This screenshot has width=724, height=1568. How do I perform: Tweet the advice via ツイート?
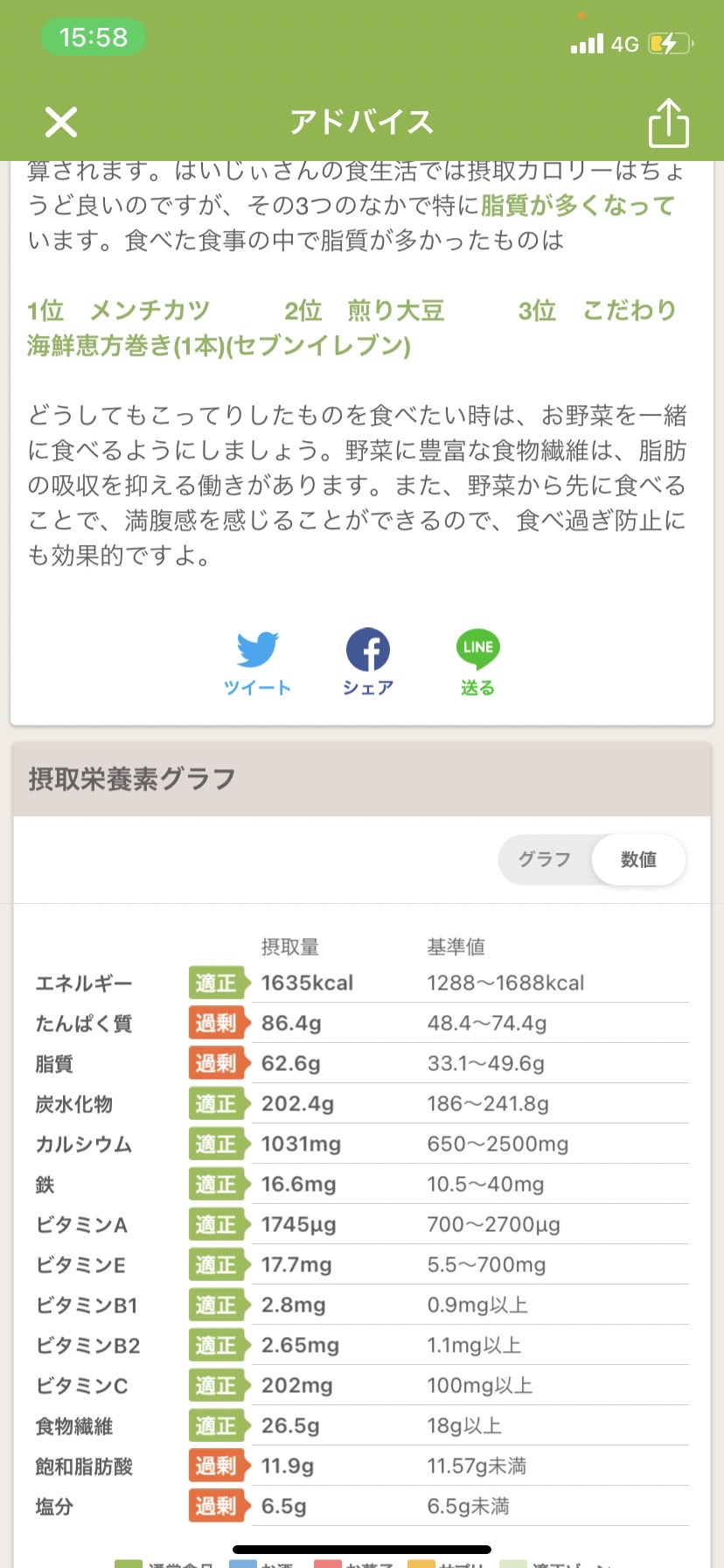click(x=257, y=662)
